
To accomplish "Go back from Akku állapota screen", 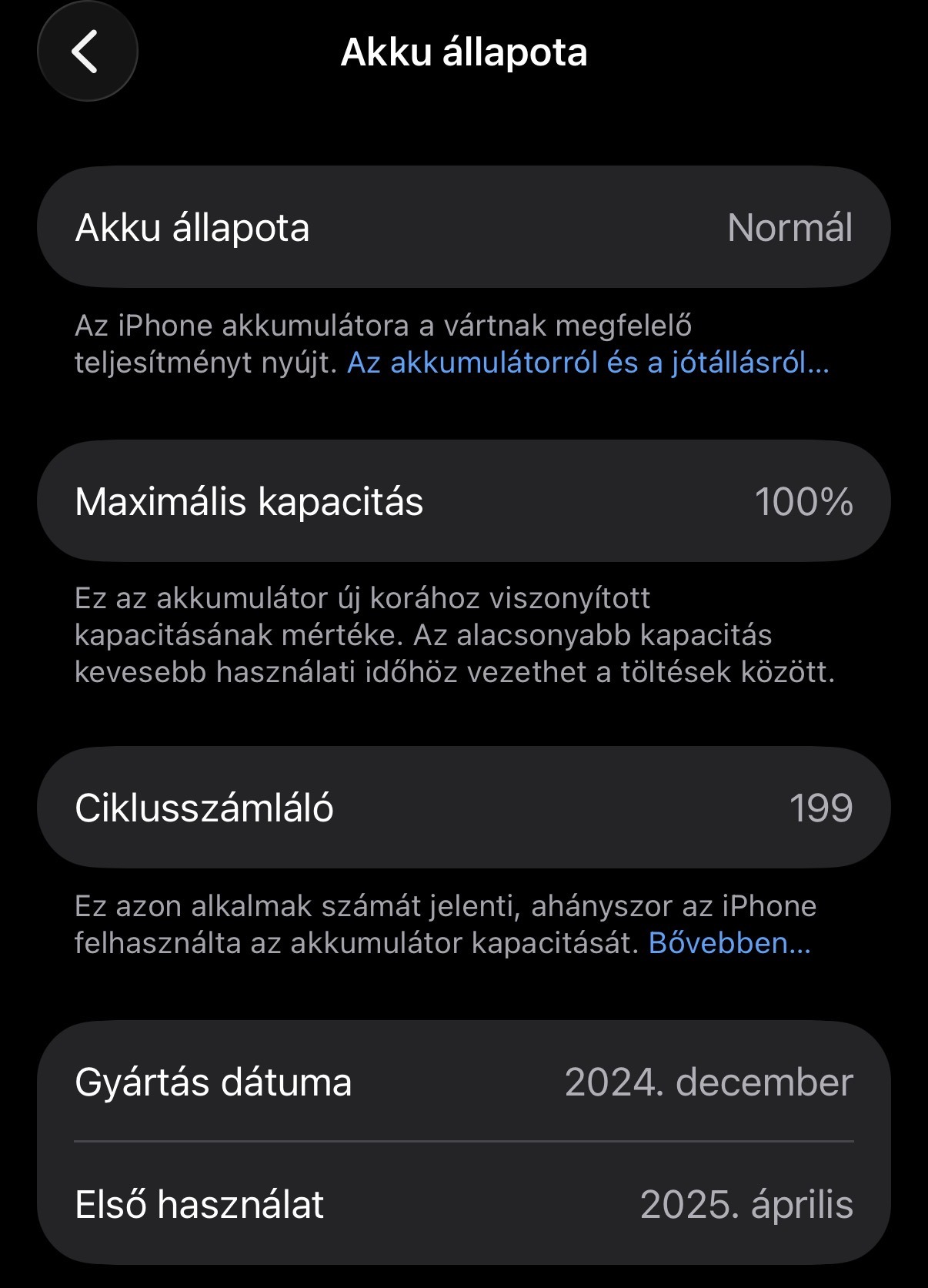I will tap(87, 52).
